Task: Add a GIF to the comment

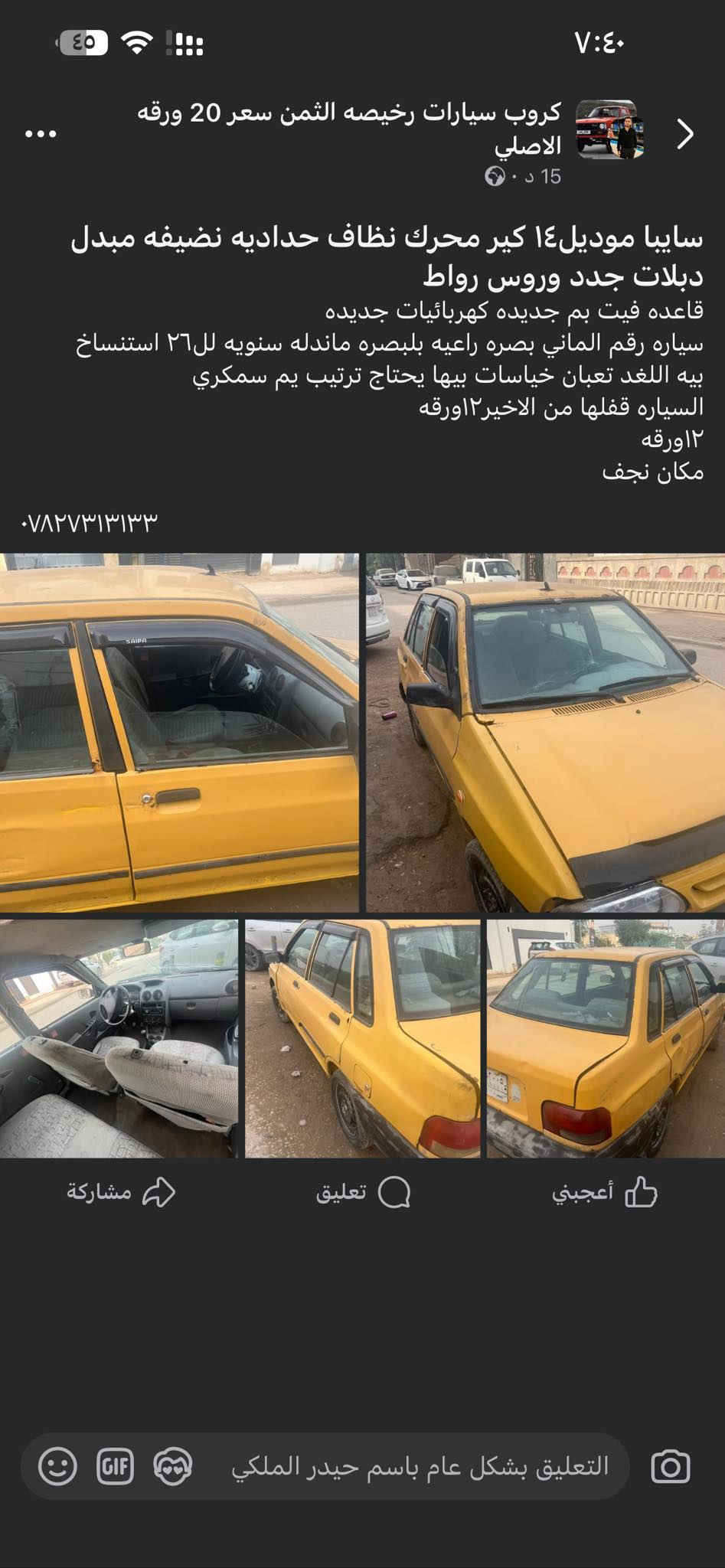Action: (116, 1466)
